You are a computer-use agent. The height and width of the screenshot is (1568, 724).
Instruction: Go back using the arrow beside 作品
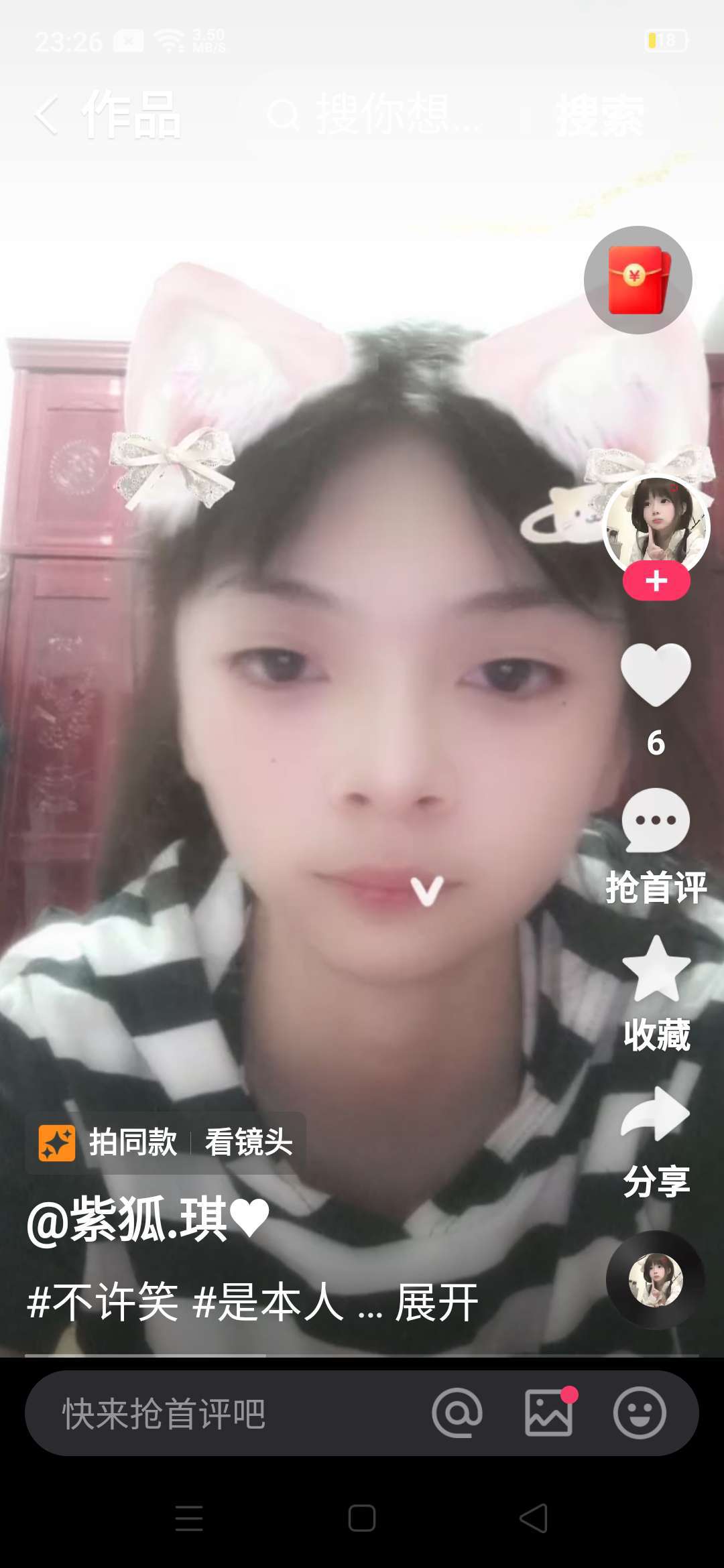coord(47,115)
